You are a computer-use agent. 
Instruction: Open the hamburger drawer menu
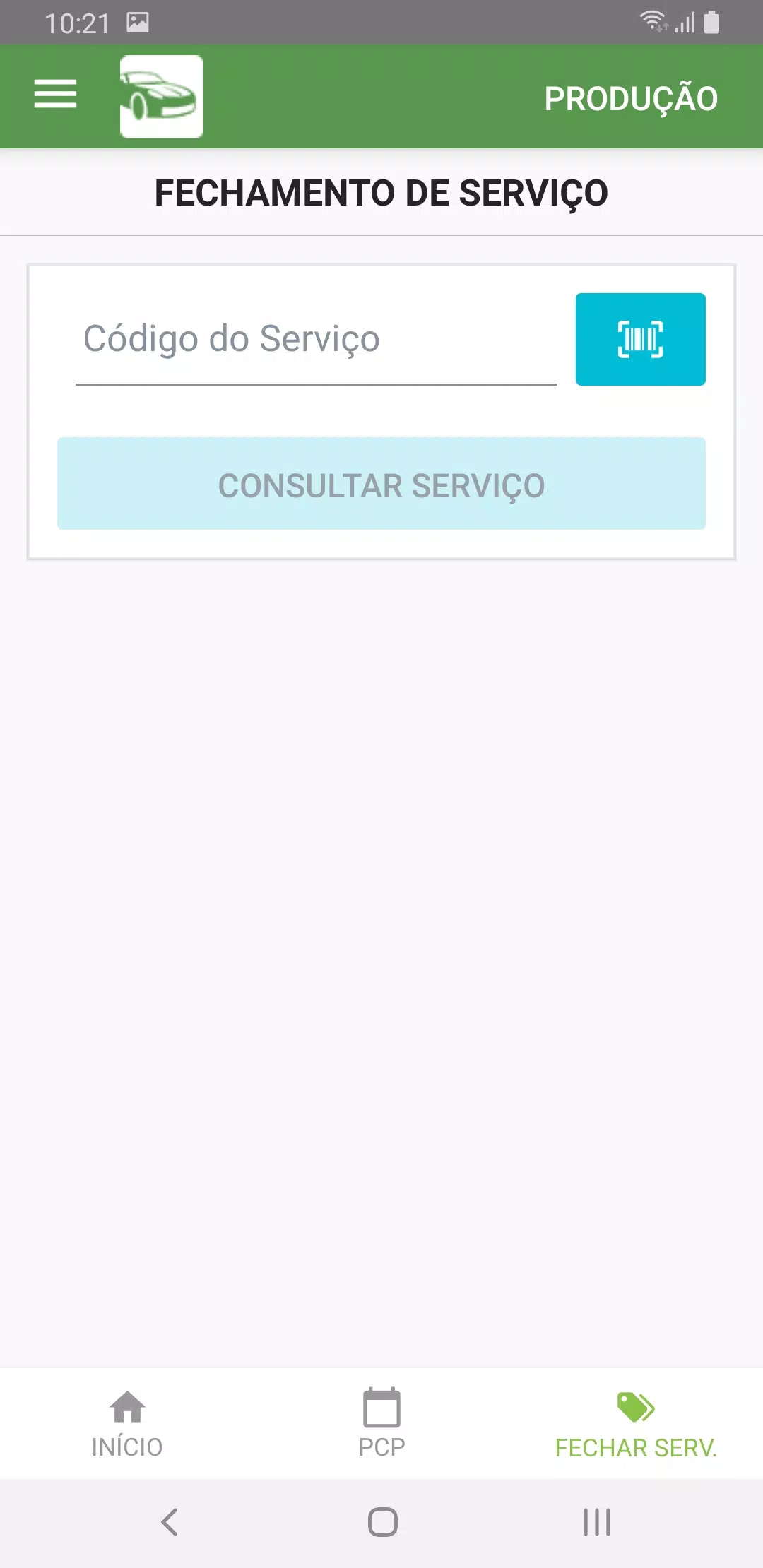pyautogui.click(x=55, y=95)
